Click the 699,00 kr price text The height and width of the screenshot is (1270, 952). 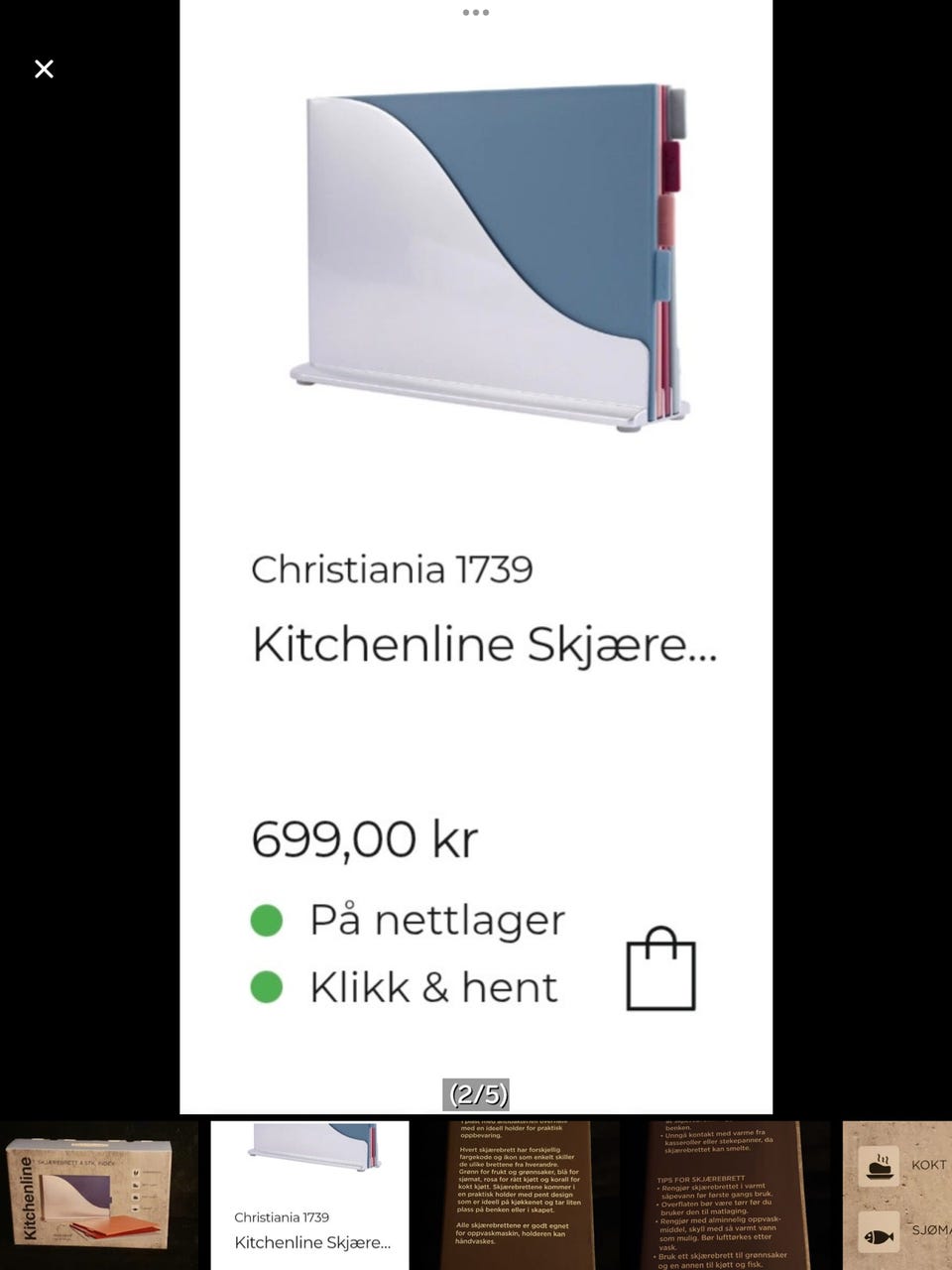[365, 838]
